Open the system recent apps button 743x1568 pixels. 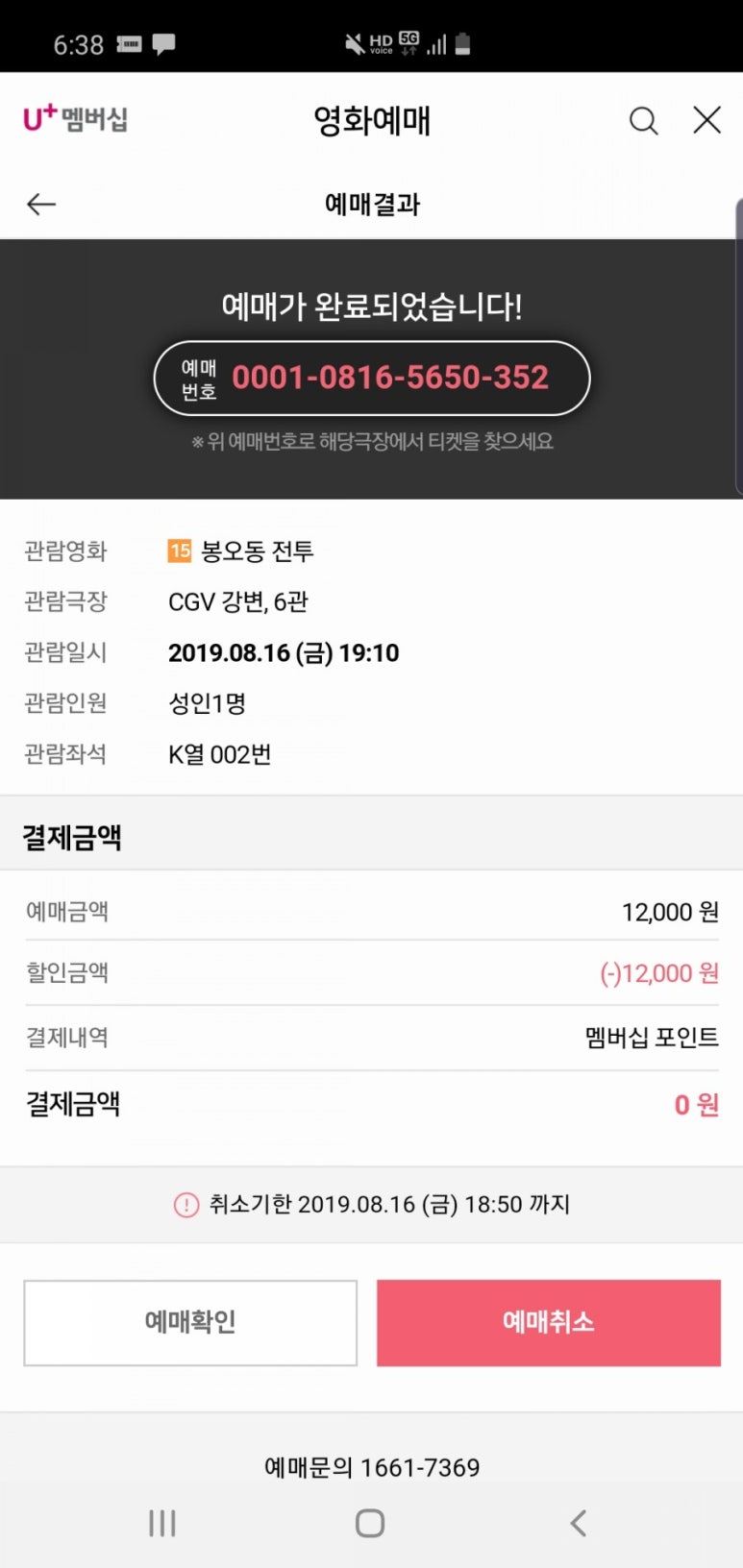pyautogui.click(x=161, y=1523)
